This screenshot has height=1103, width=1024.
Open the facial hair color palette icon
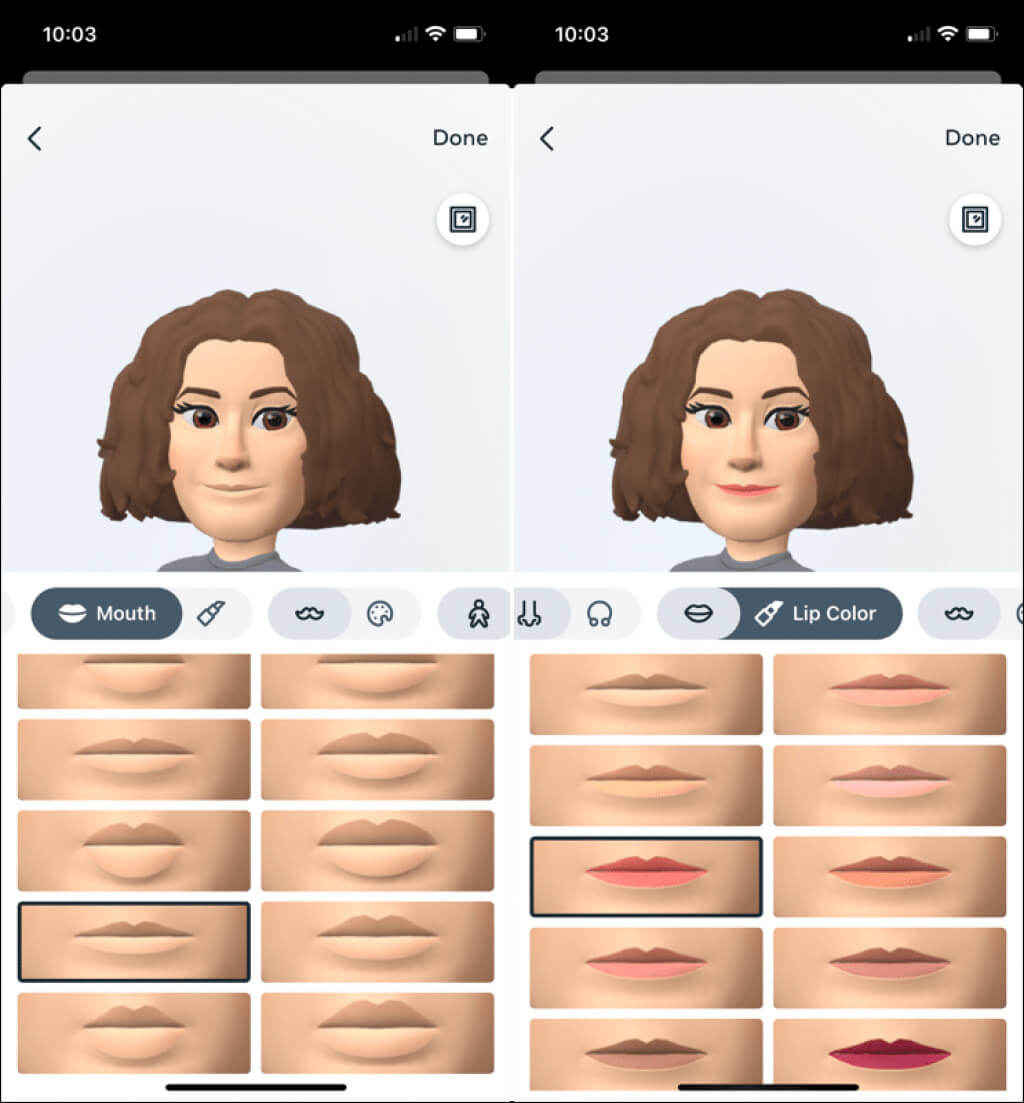click(x=380, y=613)
